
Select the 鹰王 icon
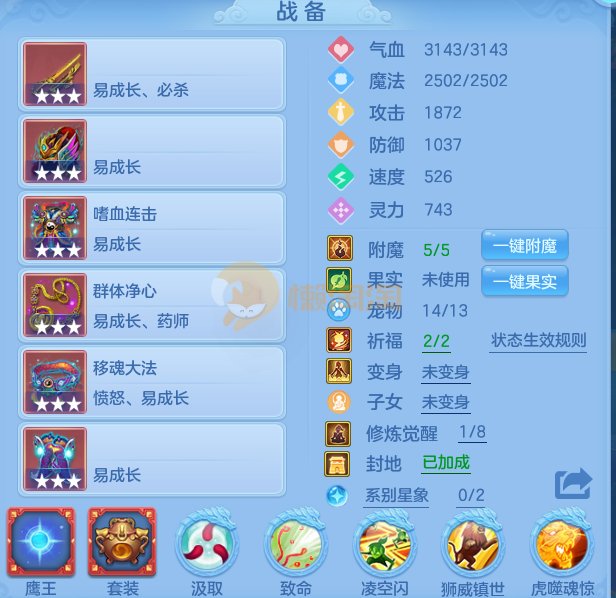(x=41, y=541)
